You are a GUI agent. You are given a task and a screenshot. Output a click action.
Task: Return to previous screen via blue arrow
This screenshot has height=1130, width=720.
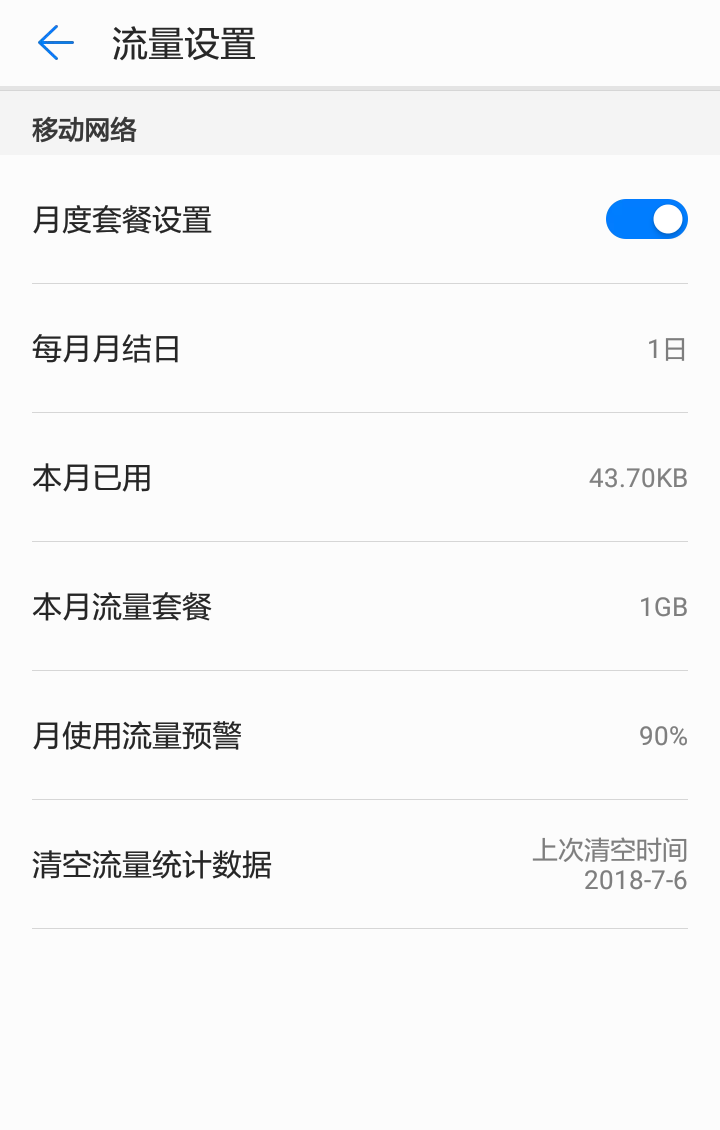(56, 43)
